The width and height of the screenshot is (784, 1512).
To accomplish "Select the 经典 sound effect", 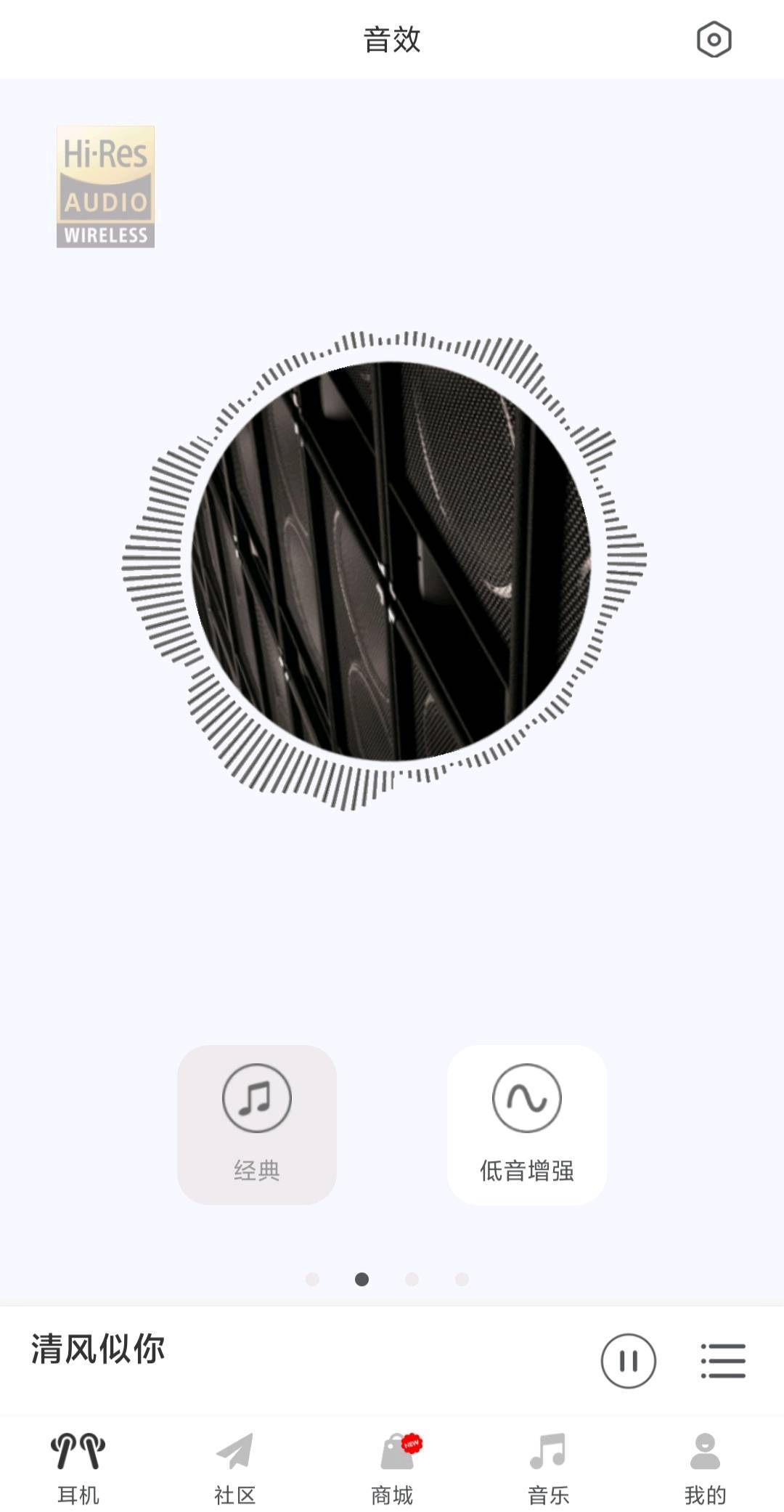I will click(x=257, y=1124).
